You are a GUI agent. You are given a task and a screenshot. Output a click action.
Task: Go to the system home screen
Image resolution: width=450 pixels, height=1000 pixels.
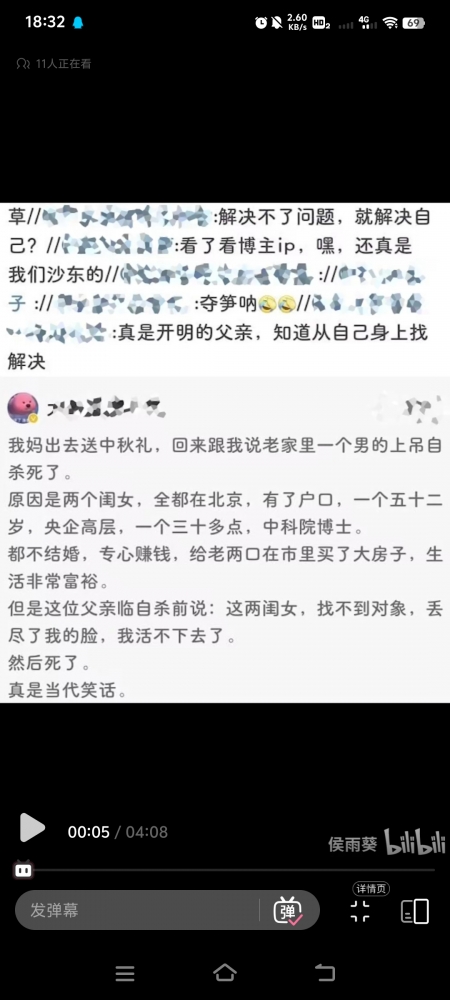click(225, 972)
